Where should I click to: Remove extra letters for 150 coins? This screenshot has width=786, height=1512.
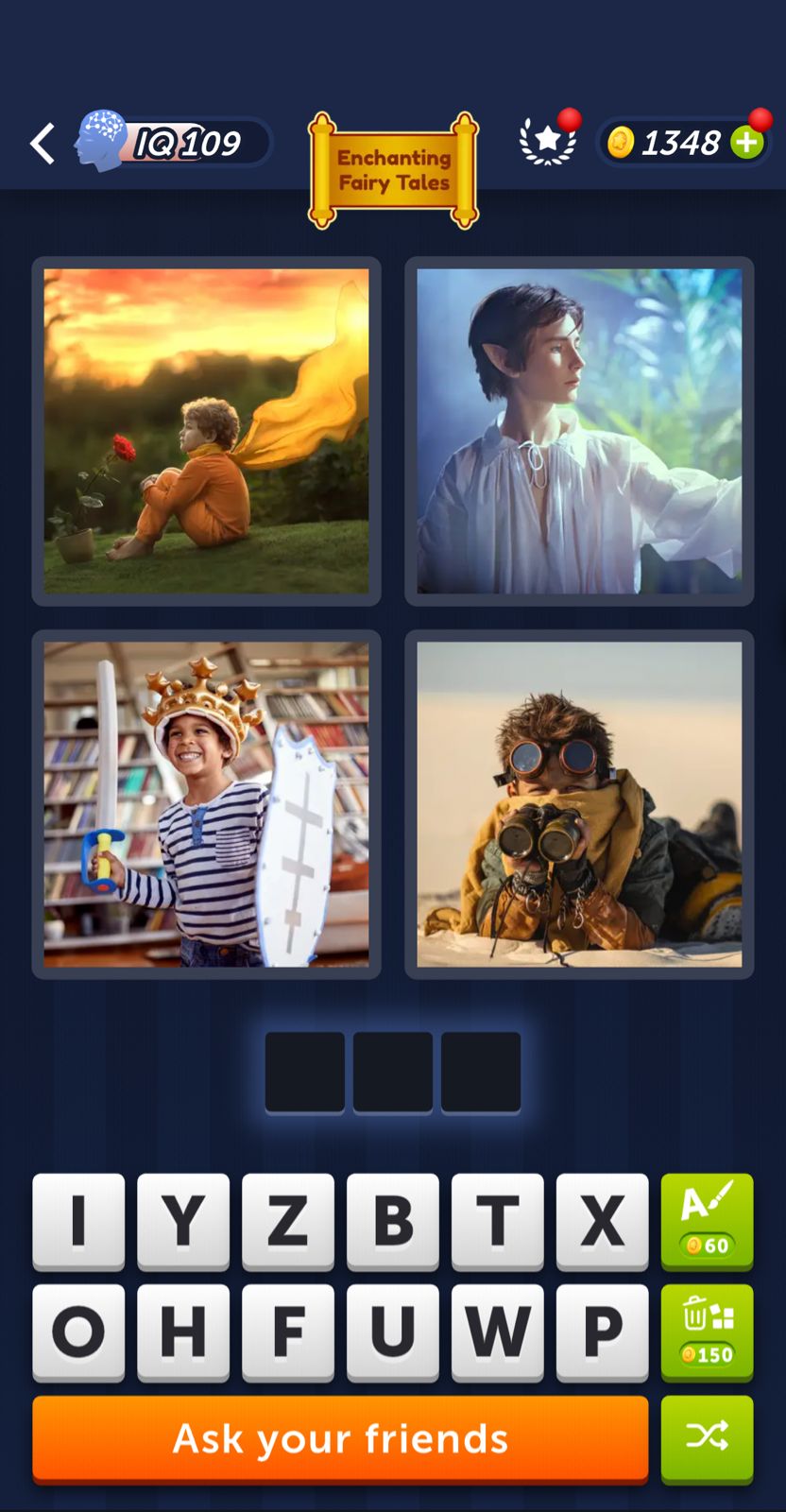707,1331
